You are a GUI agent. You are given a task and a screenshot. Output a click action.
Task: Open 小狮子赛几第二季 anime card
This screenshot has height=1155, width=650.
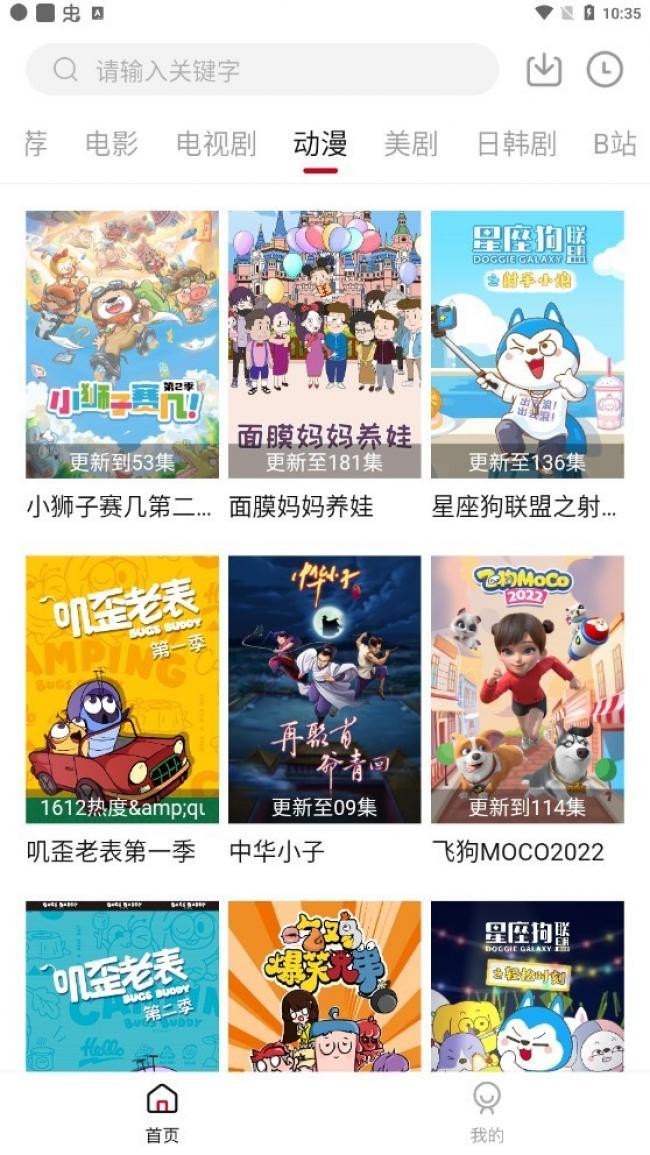122,365
